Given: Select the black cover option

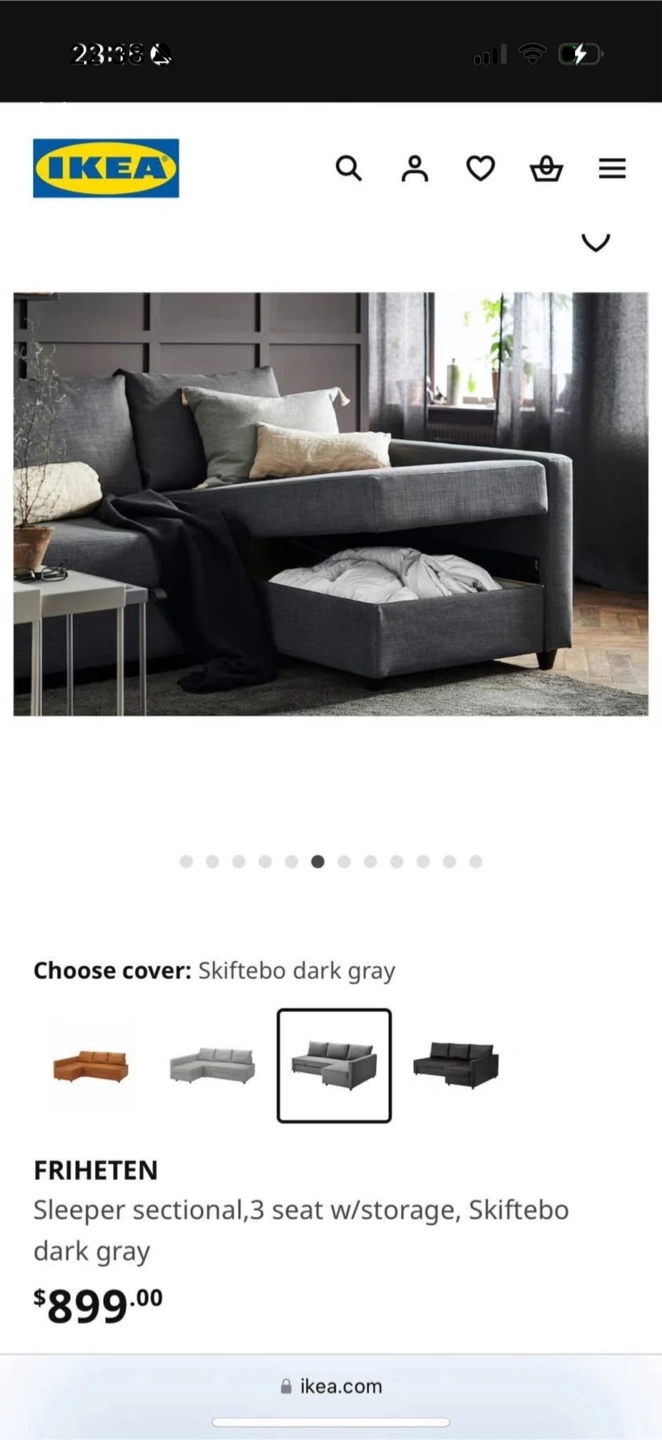Looking at the screenshot, I should (456, 1066).
